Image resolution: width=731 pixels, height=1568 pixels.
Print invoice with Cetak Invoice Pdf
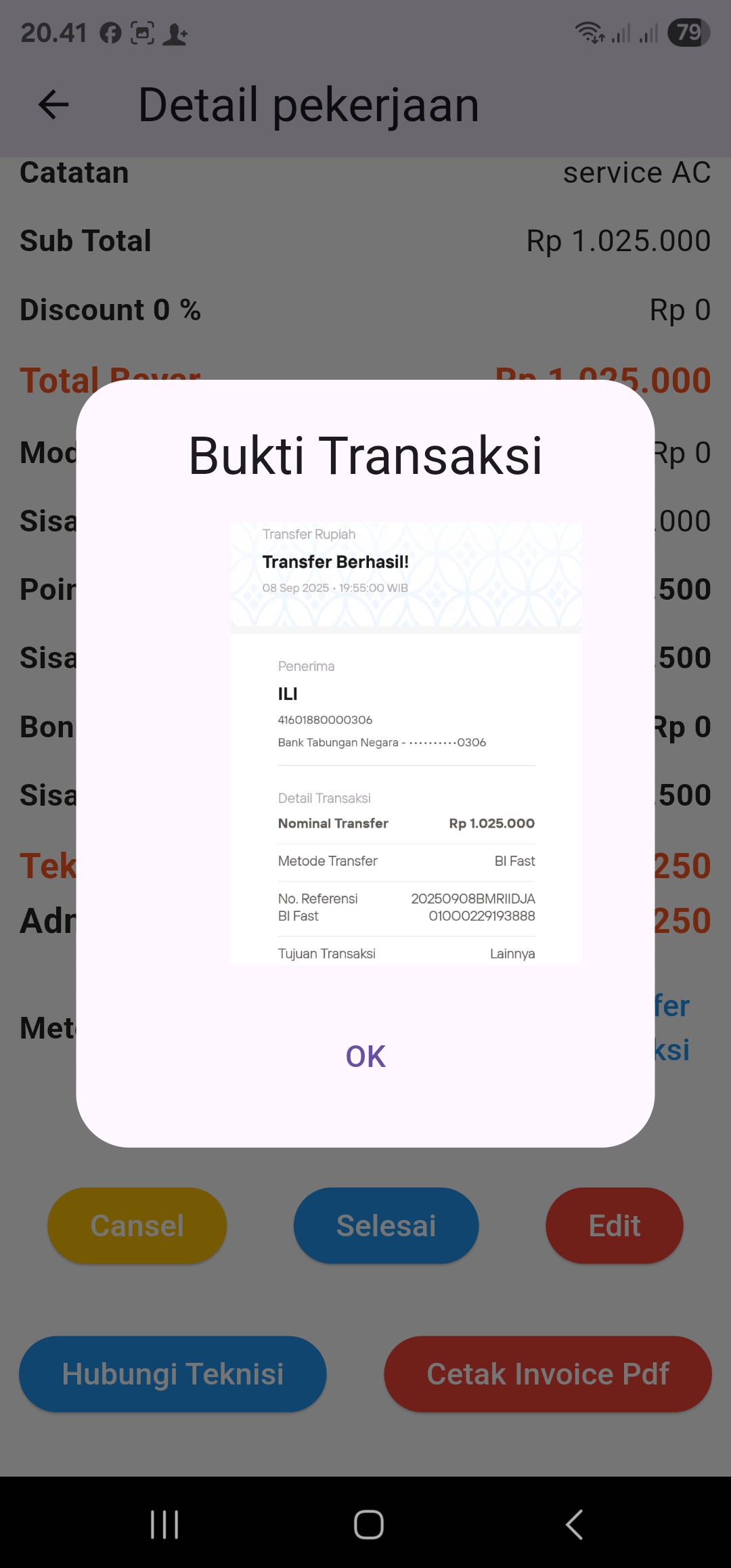(548, 1374)
